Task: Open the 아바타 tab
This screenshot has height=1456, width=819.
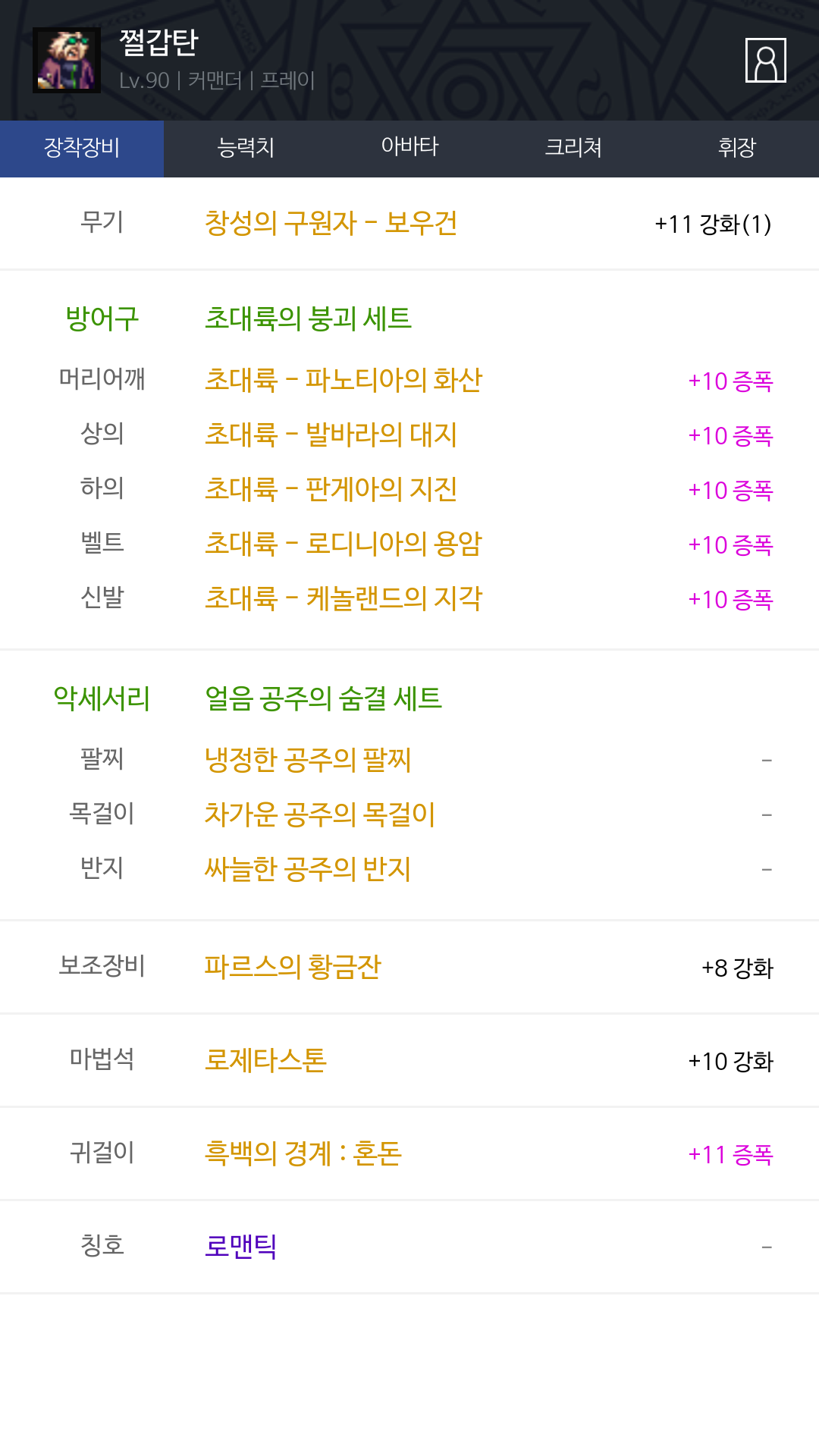Action: [409, 148]
